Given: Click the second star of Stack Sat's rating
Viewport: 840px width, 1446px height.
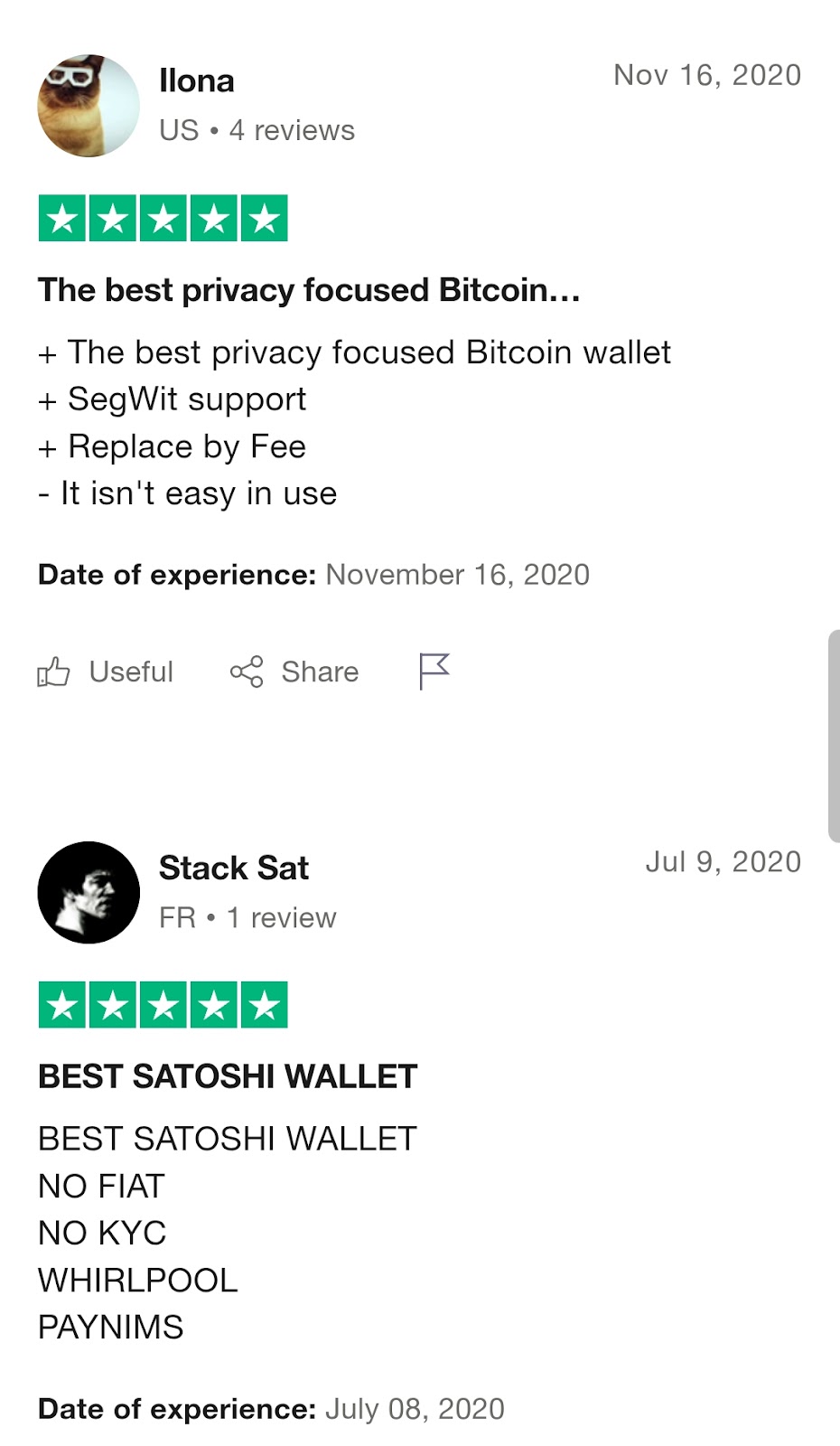Looking at the screenshot, I should point(110,1003).
